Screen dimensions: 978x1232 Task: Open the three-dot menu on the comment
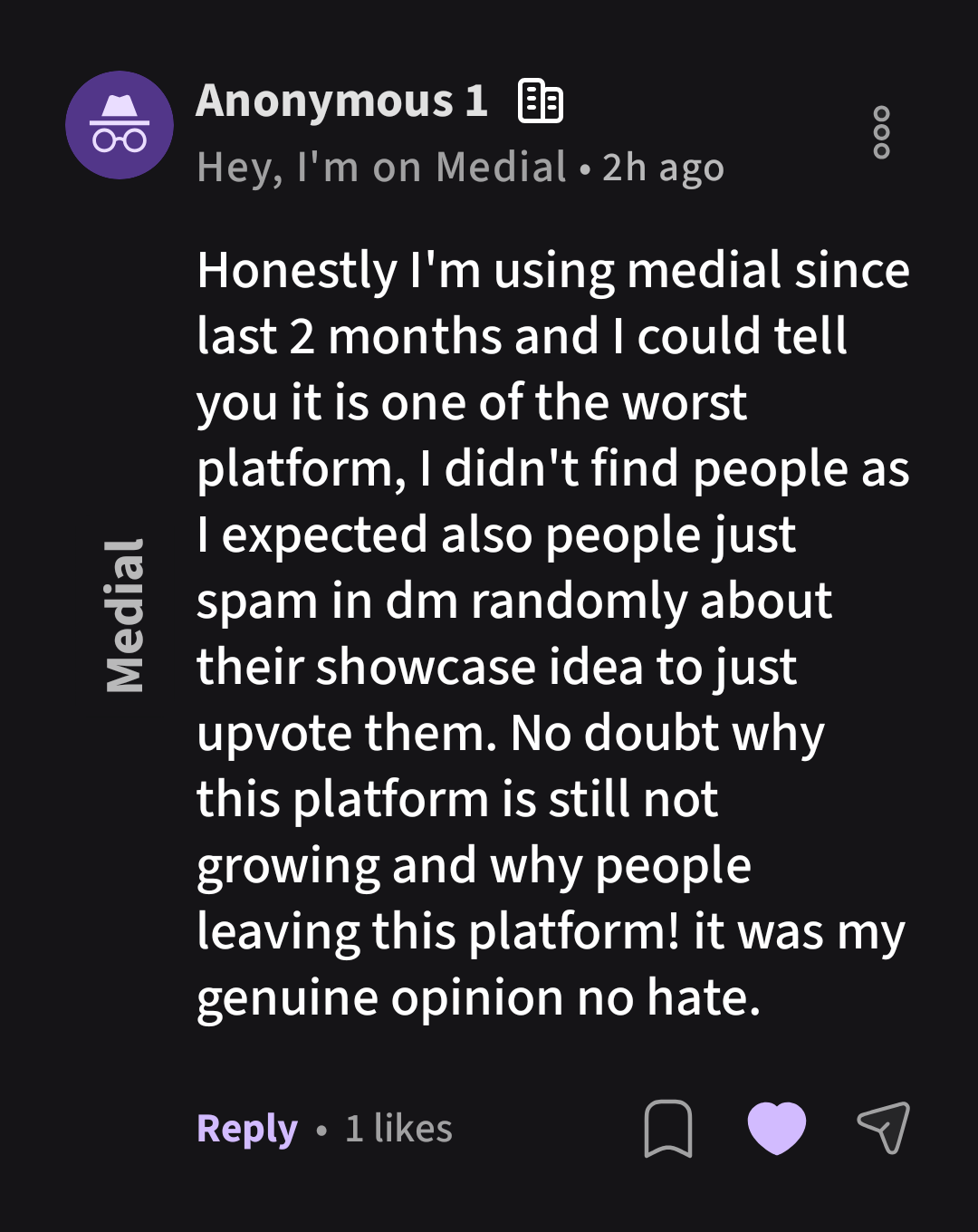pyautogui.click(x=881, y=132)
